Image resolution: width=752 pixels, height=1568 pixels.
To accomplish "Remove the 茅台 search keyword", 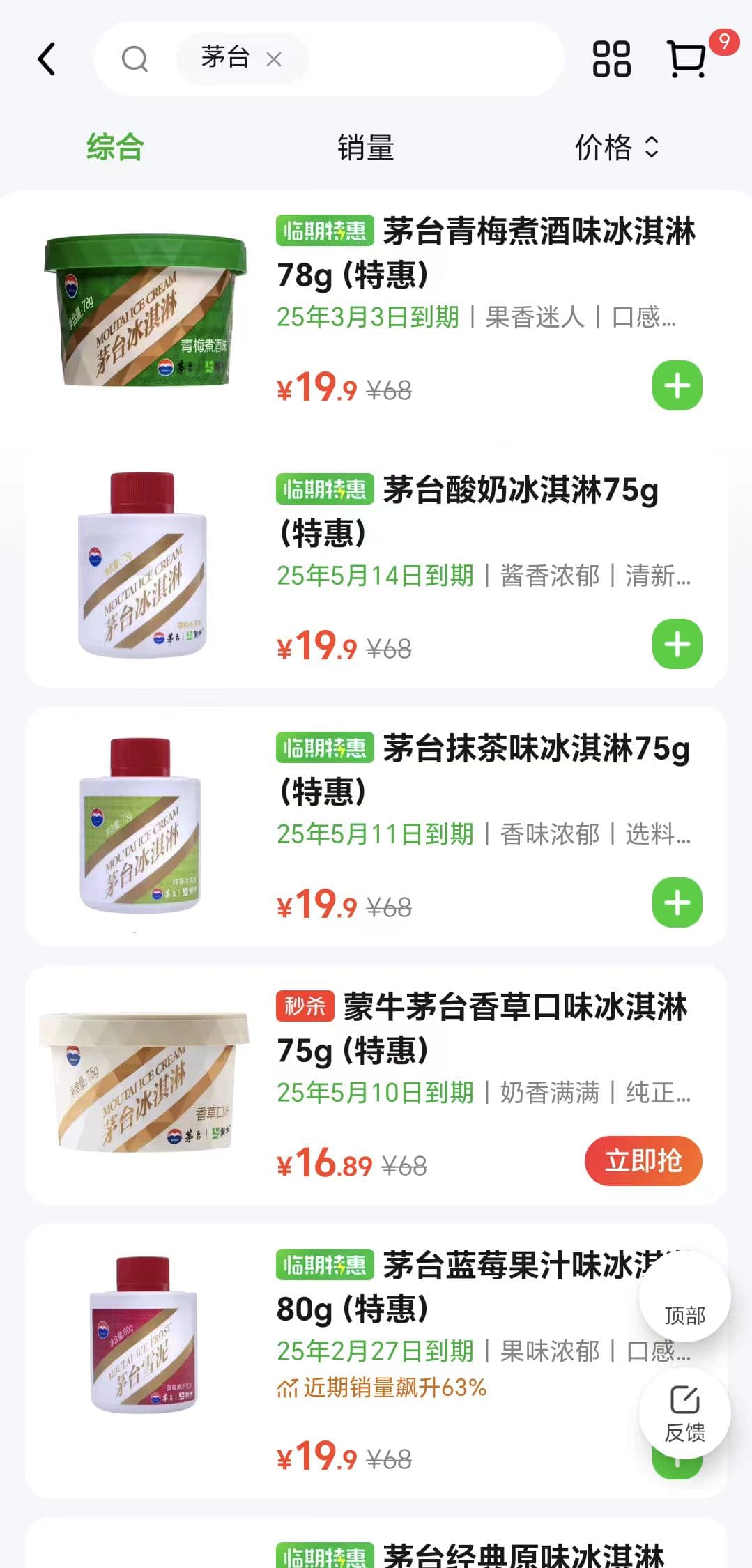I will [274, 60].
